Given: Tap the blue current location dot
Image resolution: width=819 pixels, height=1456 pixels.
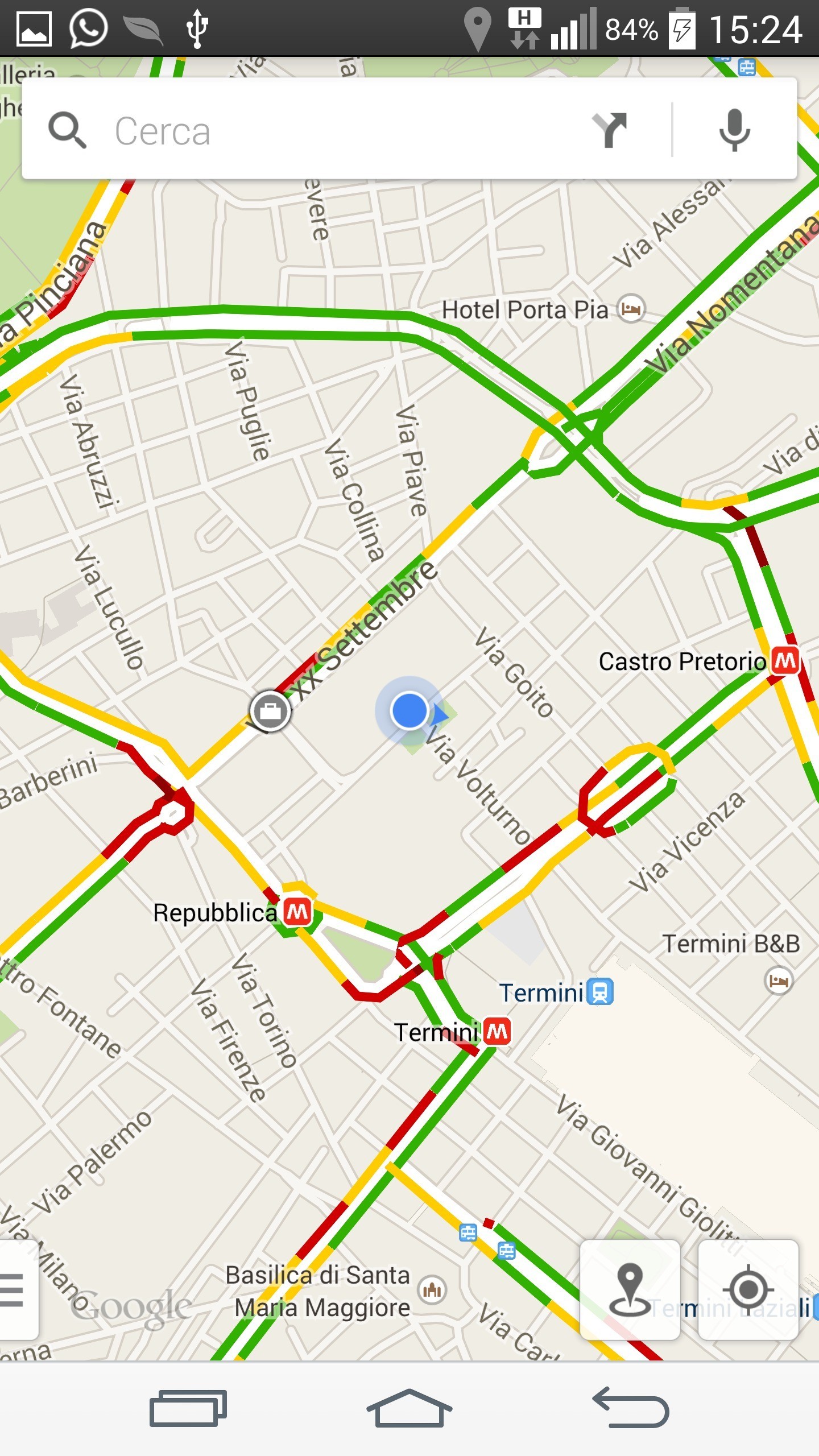Looking at the screenshot, I should click(x=409, y=710).
